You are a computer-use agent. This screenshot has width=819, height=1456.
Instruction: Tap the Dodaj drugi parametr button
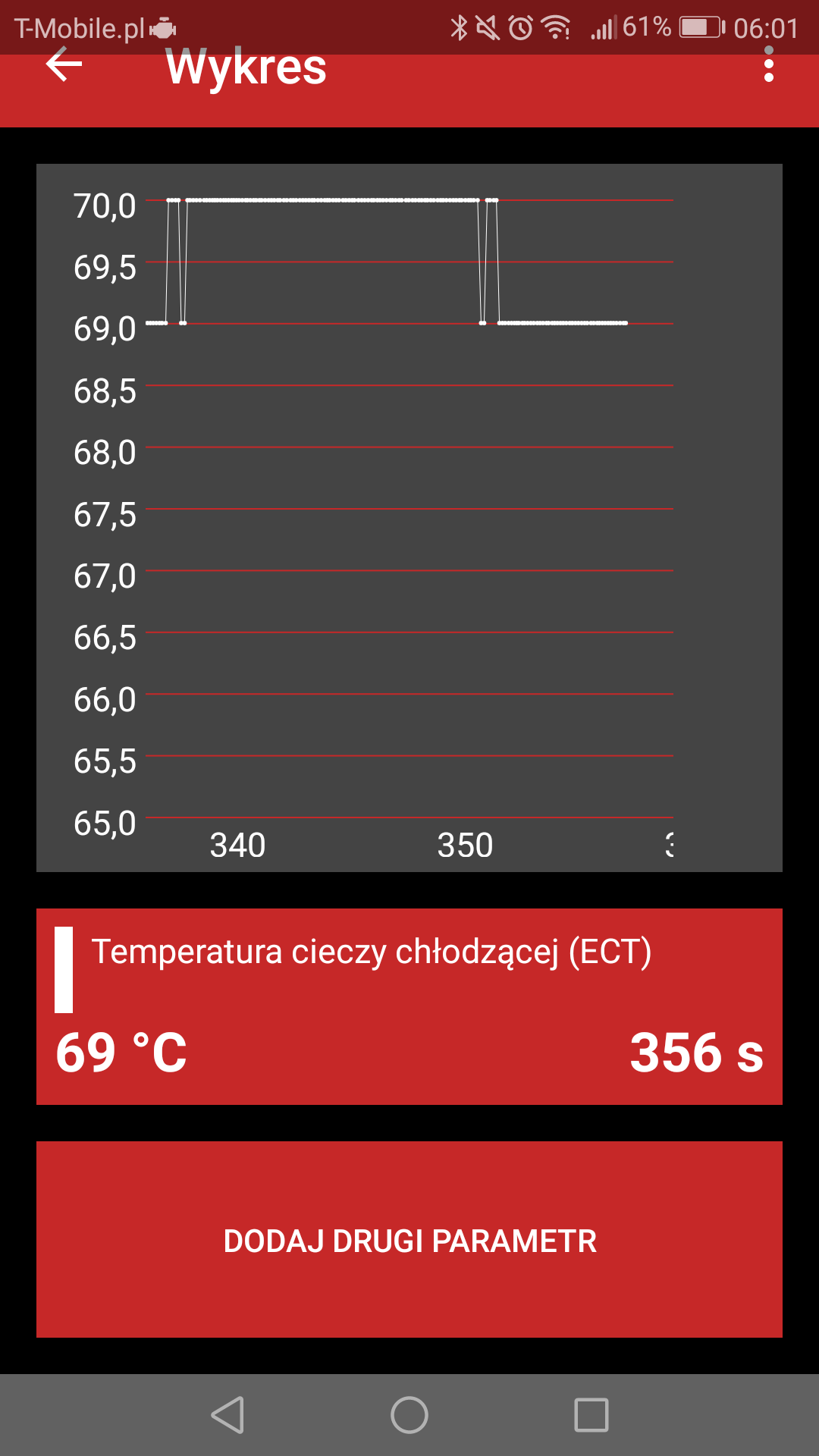(409, 1239)
